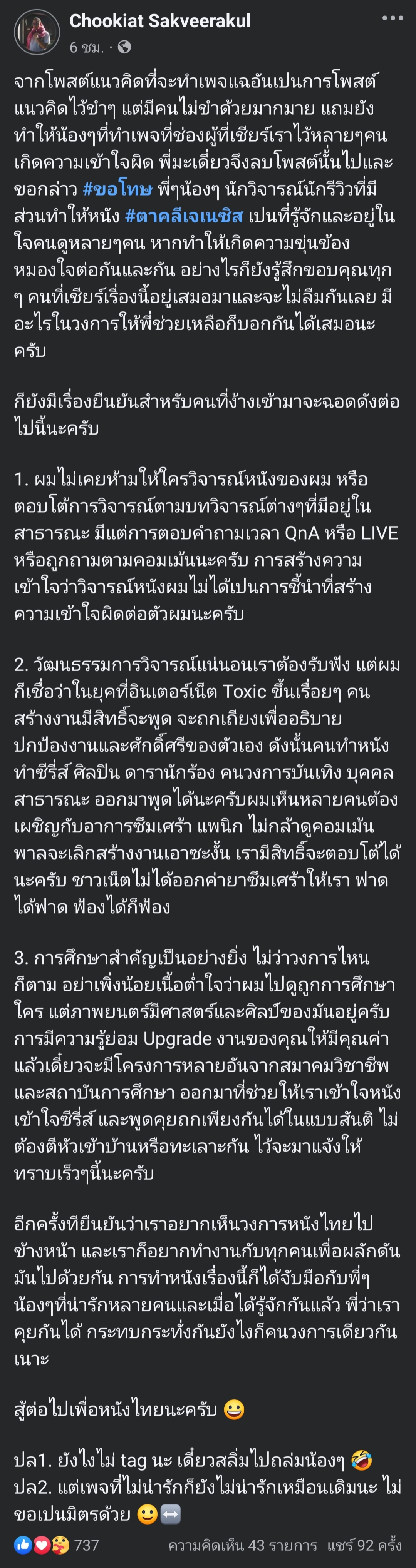Open the #ตาคลีเจเนซิส hashtag
Screen dimensions: 416x1568
tap(184, 216)
